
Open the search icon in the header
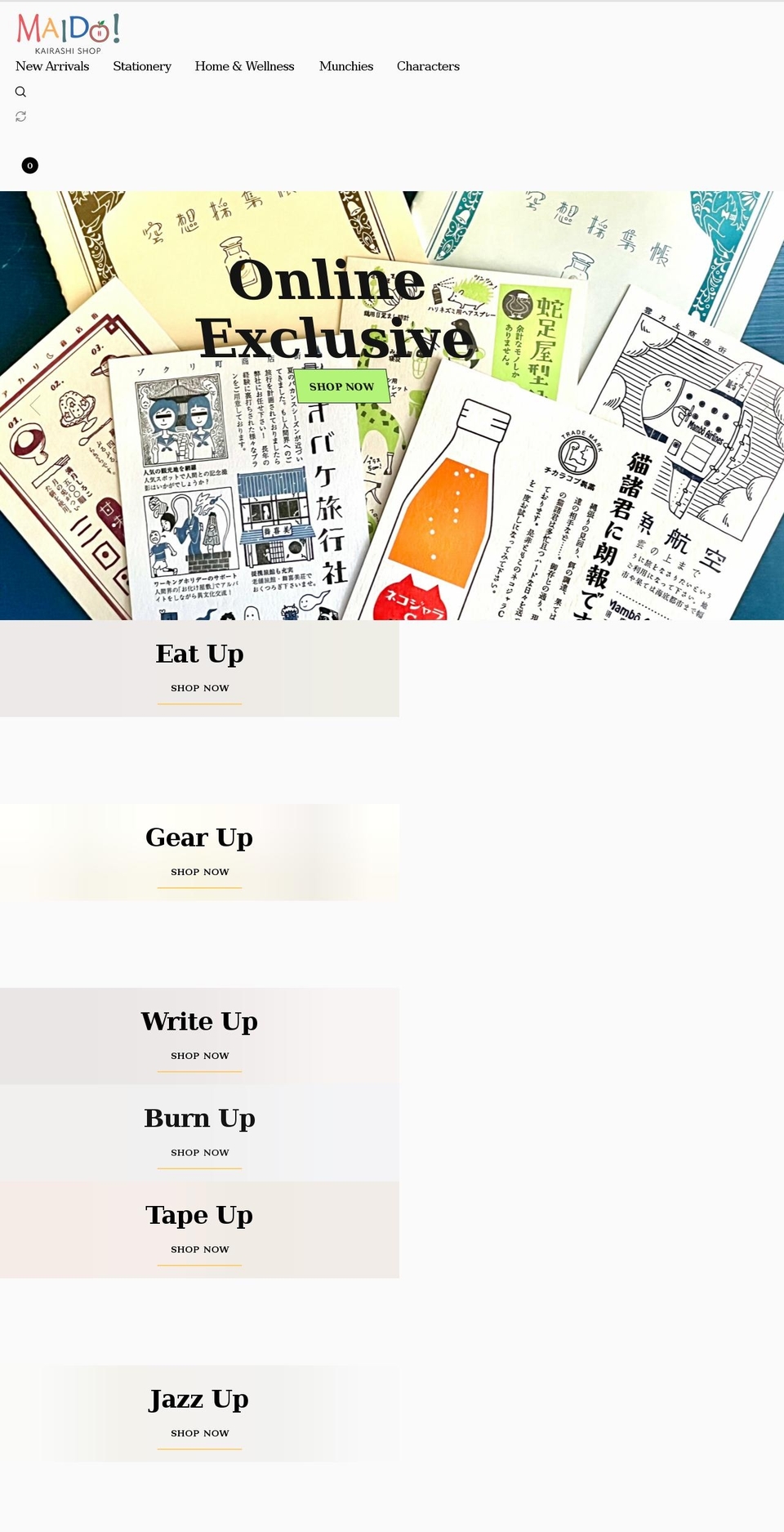[20, 92]
